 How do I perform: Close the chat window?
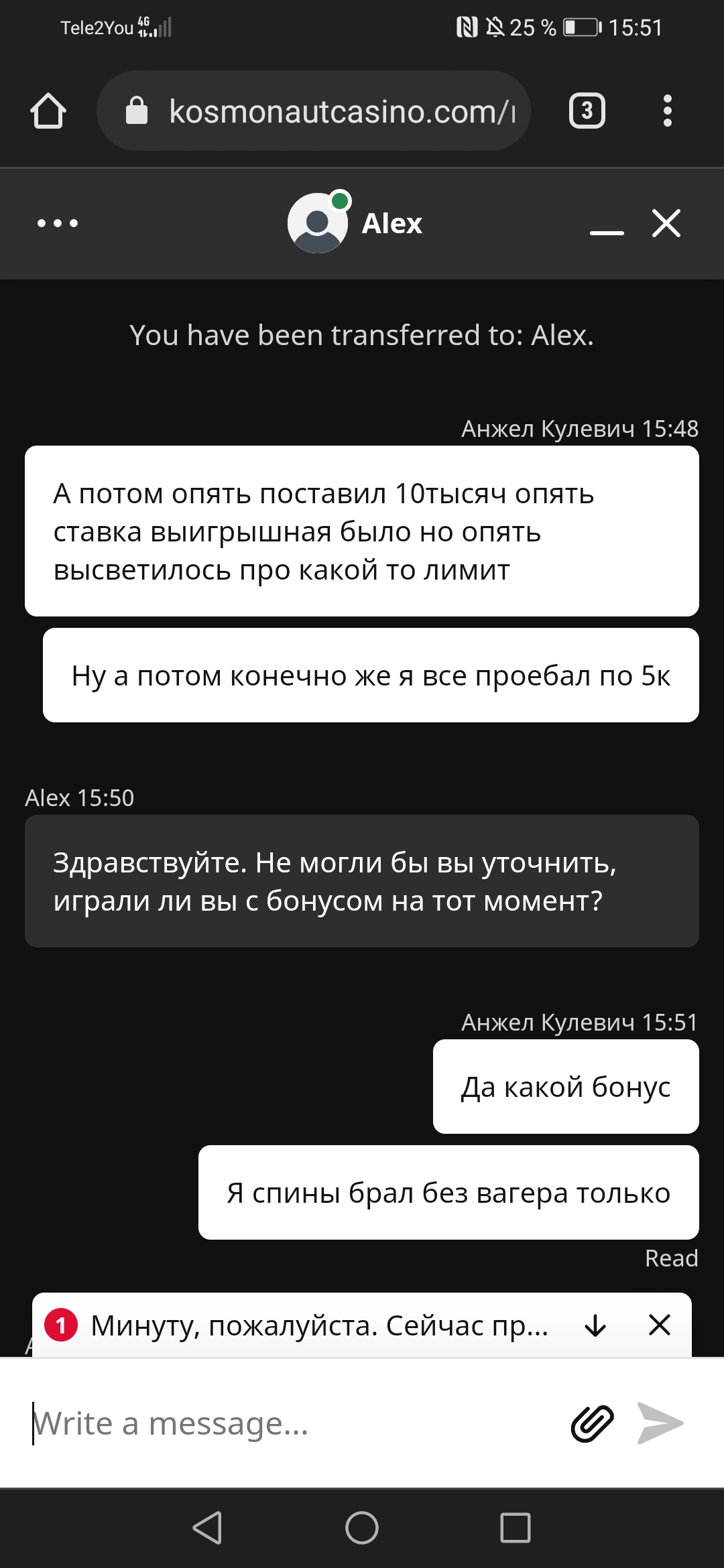point(666,223)
